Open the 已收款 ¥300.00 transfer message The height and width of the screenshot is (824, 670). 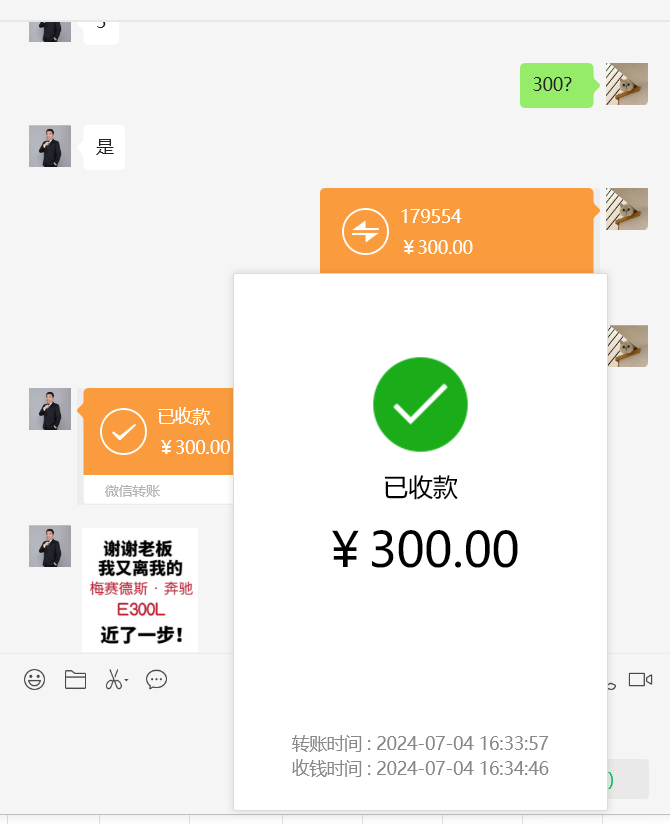point(160,432)
